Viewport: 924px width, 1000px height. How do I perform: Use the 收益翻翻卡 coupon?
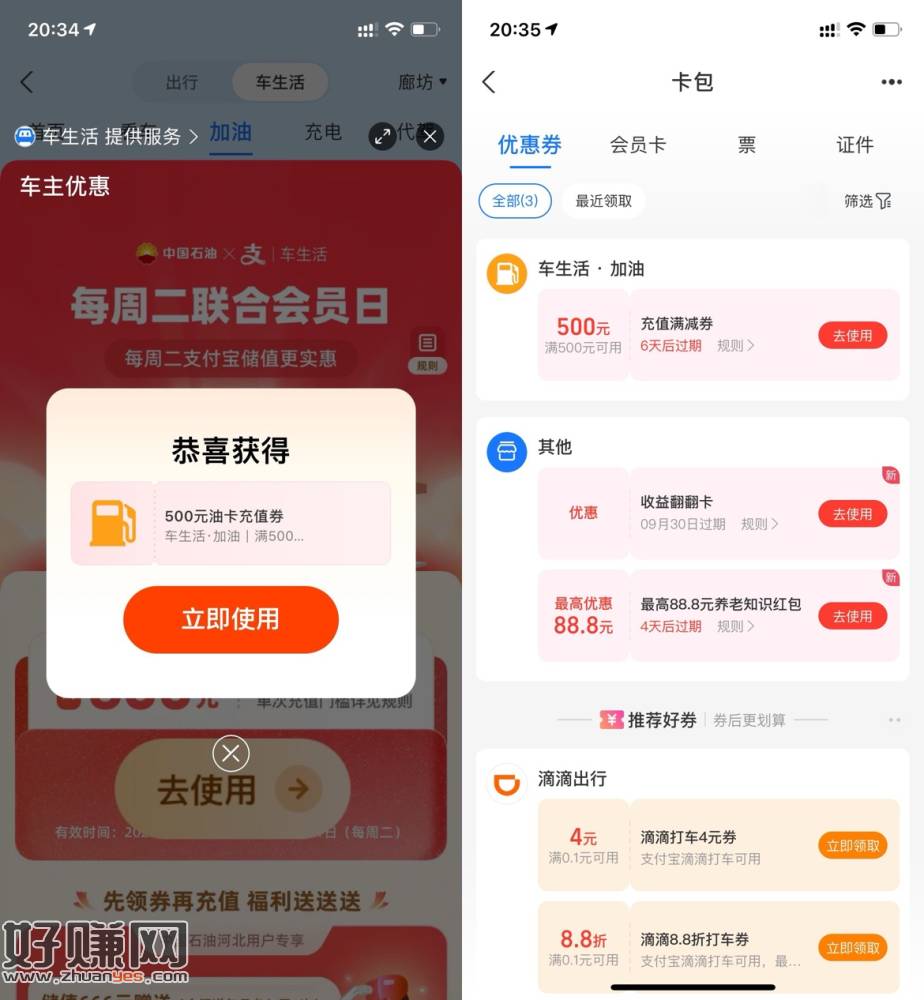(x=852, y=514)
